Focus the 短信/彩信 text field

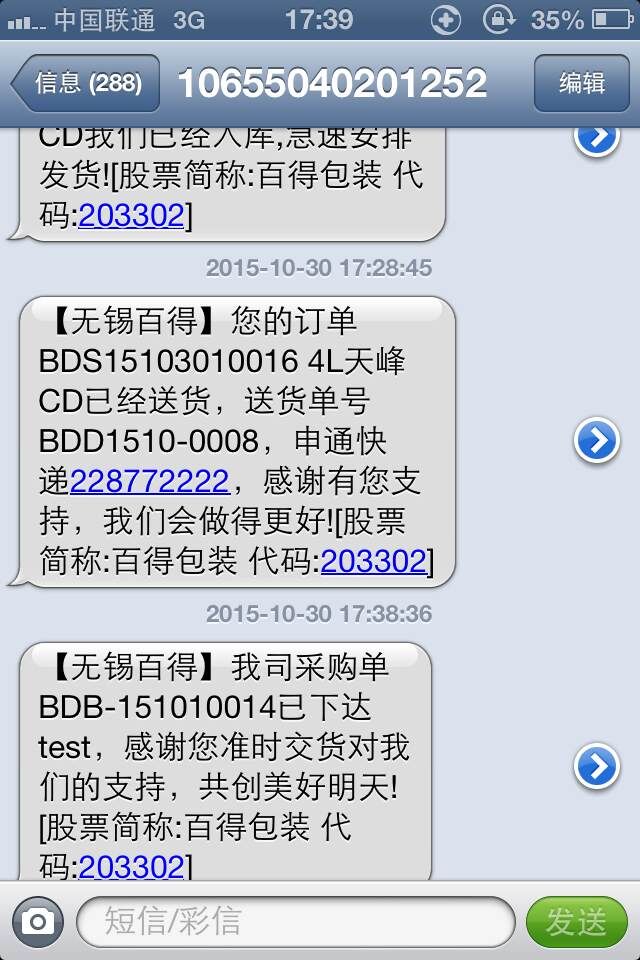pyautogui.click(x=295, y=921)
